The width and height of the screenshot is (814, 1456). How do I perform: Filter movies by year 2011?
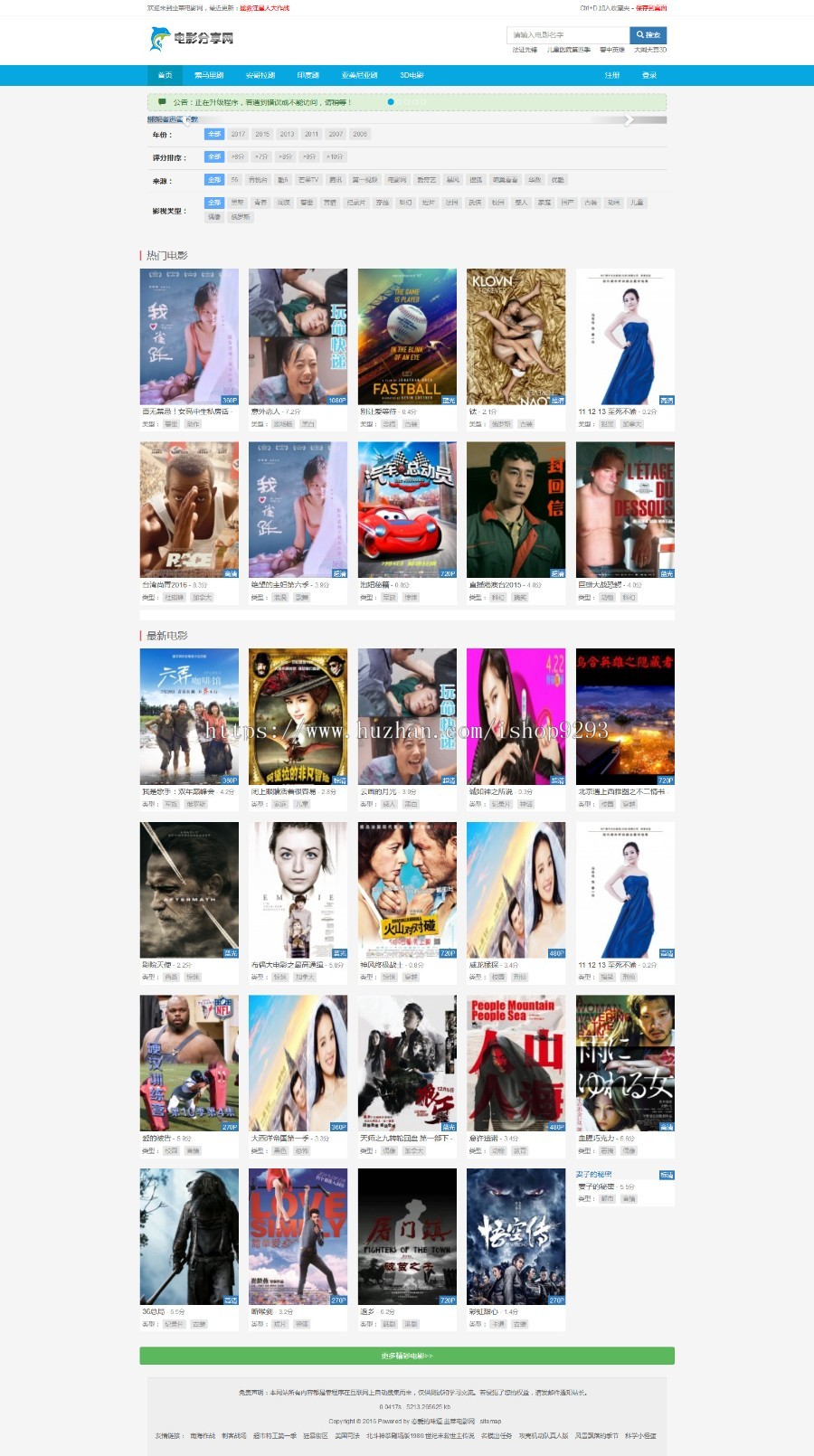coord(311,134)
